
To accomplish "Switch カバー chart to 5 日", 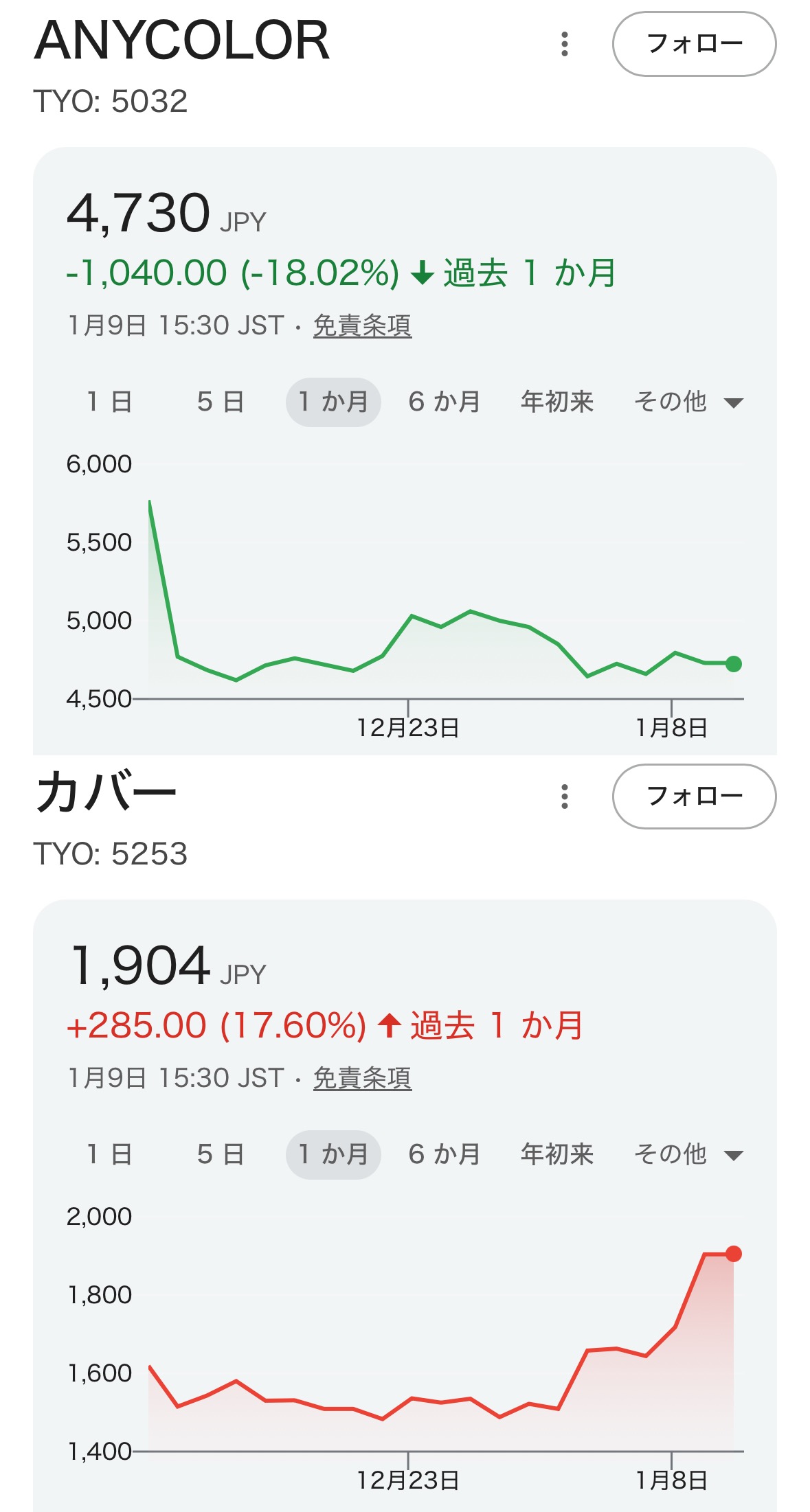I will click(221, 1154).
